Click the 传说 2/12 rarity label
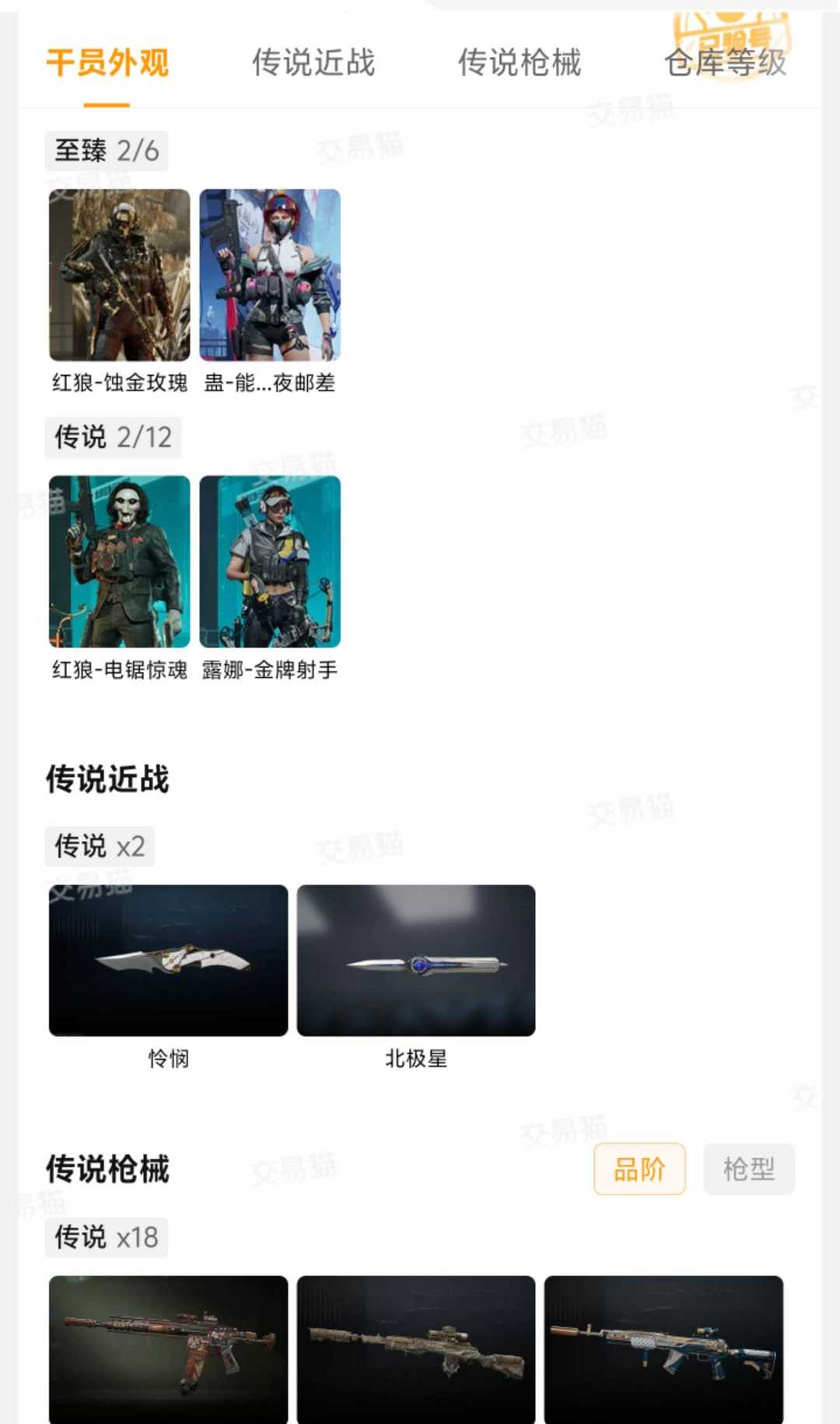Screen dimensions: 840x1424 coord(111,438)
